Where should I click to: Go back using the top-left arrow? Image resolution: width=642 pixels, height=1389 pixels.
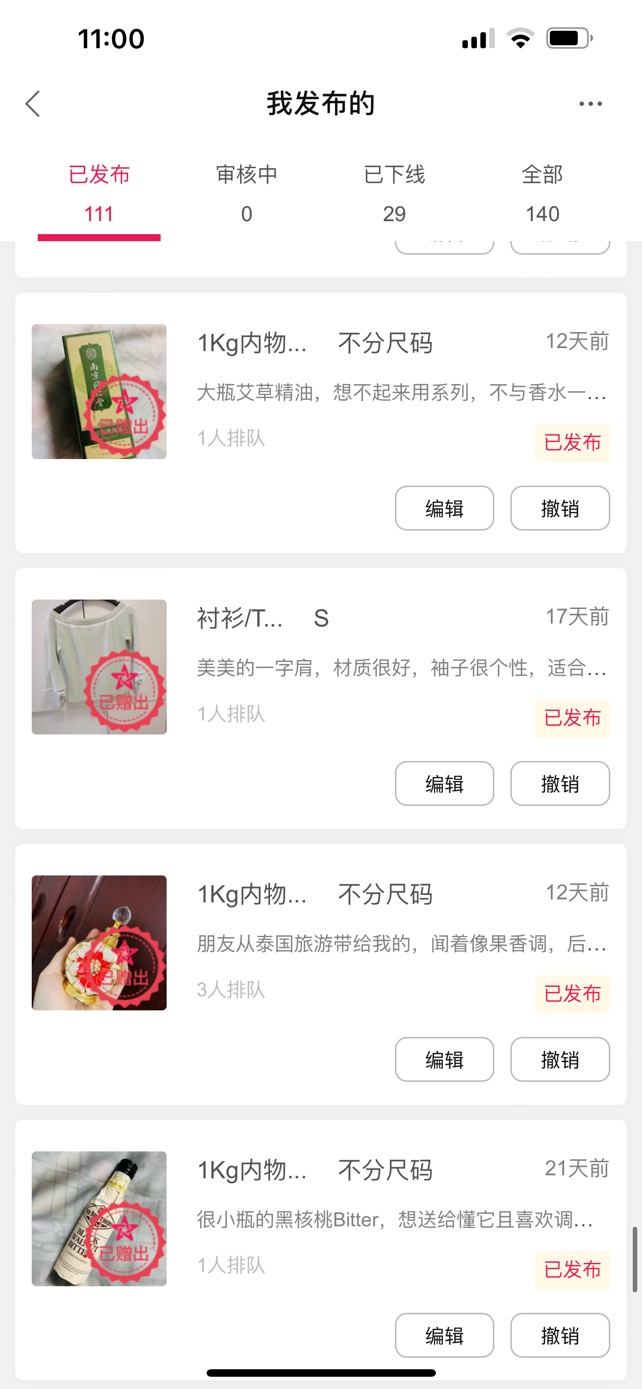[33, 103]
